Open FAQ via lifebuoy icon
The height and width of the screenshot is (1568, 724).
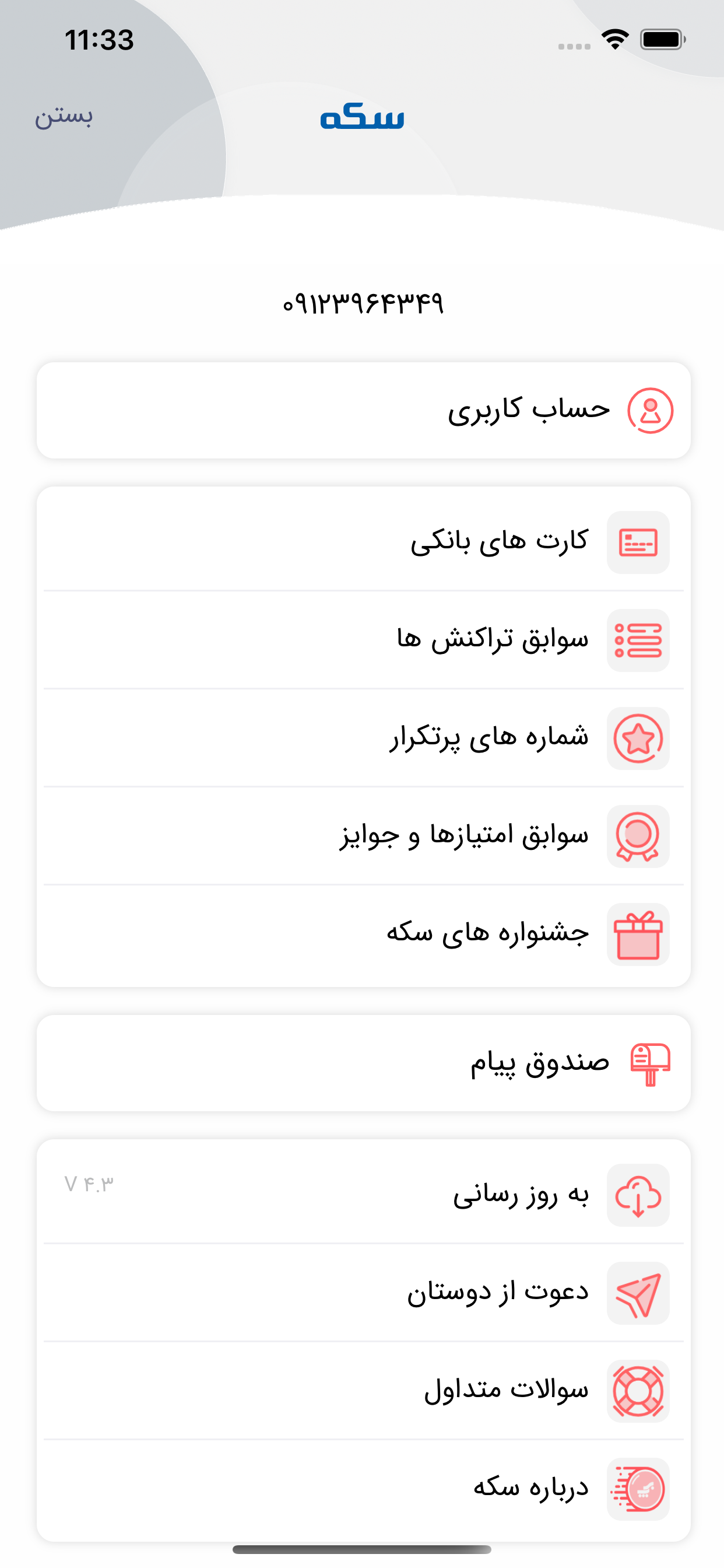(x=638, y=1390)
